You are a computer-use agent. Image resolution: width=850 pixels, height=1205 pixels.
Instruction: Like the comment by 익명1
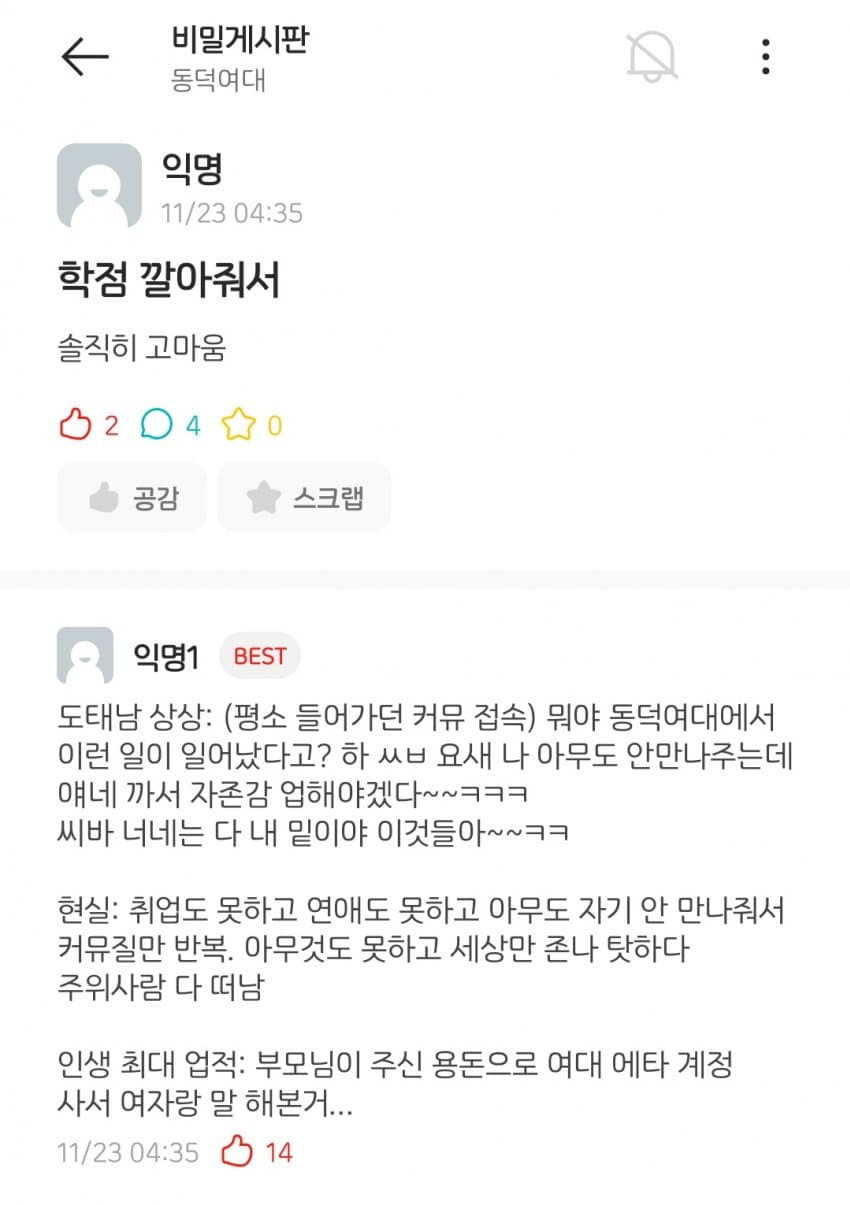tap(238, 1152)
